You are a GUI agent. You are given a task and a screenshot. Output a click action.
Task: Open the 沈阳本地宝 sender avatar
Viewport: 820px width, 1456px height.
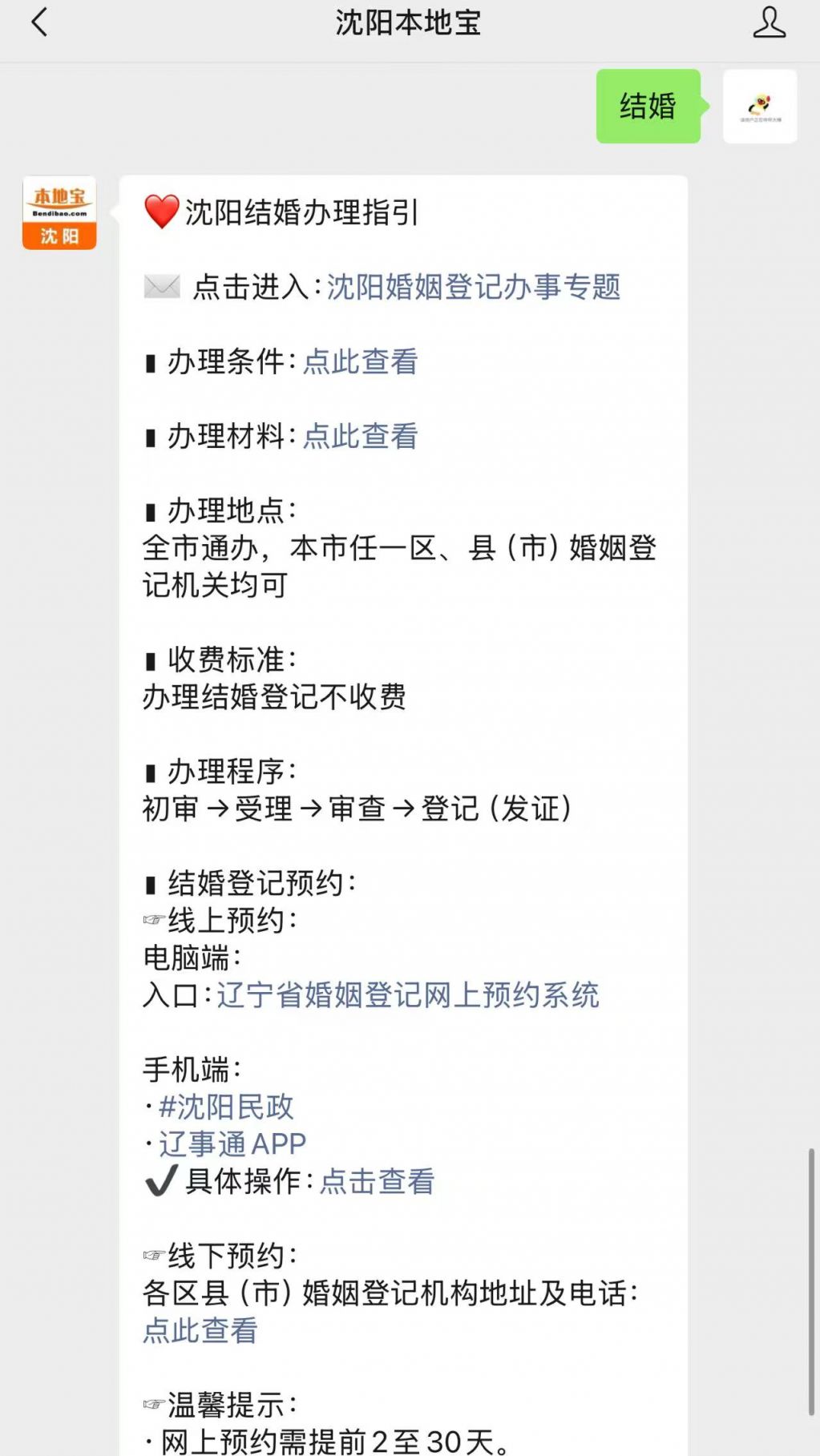[59, 212]
